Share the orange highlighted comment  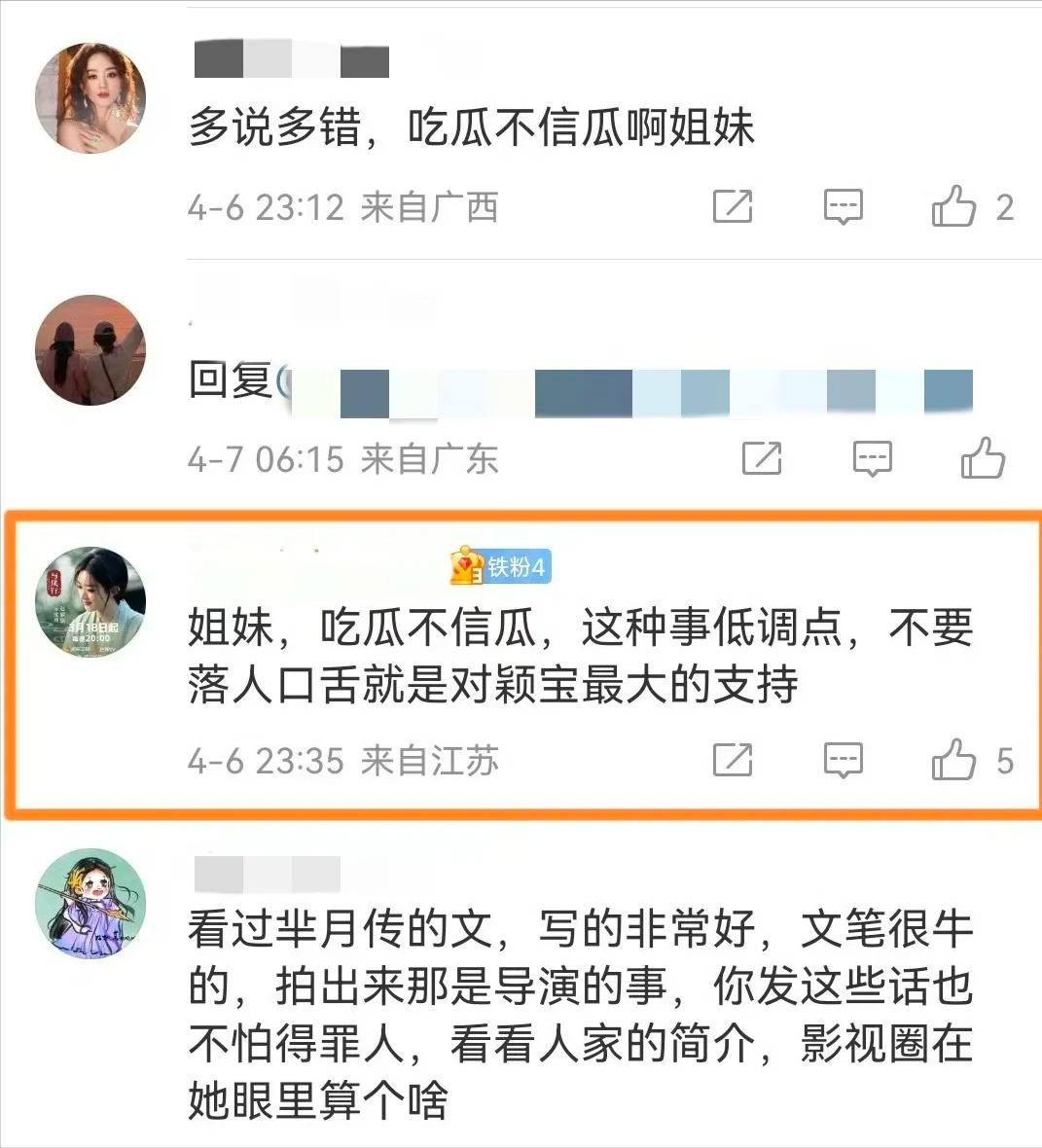pyautogui.click(x=735, y=760)
